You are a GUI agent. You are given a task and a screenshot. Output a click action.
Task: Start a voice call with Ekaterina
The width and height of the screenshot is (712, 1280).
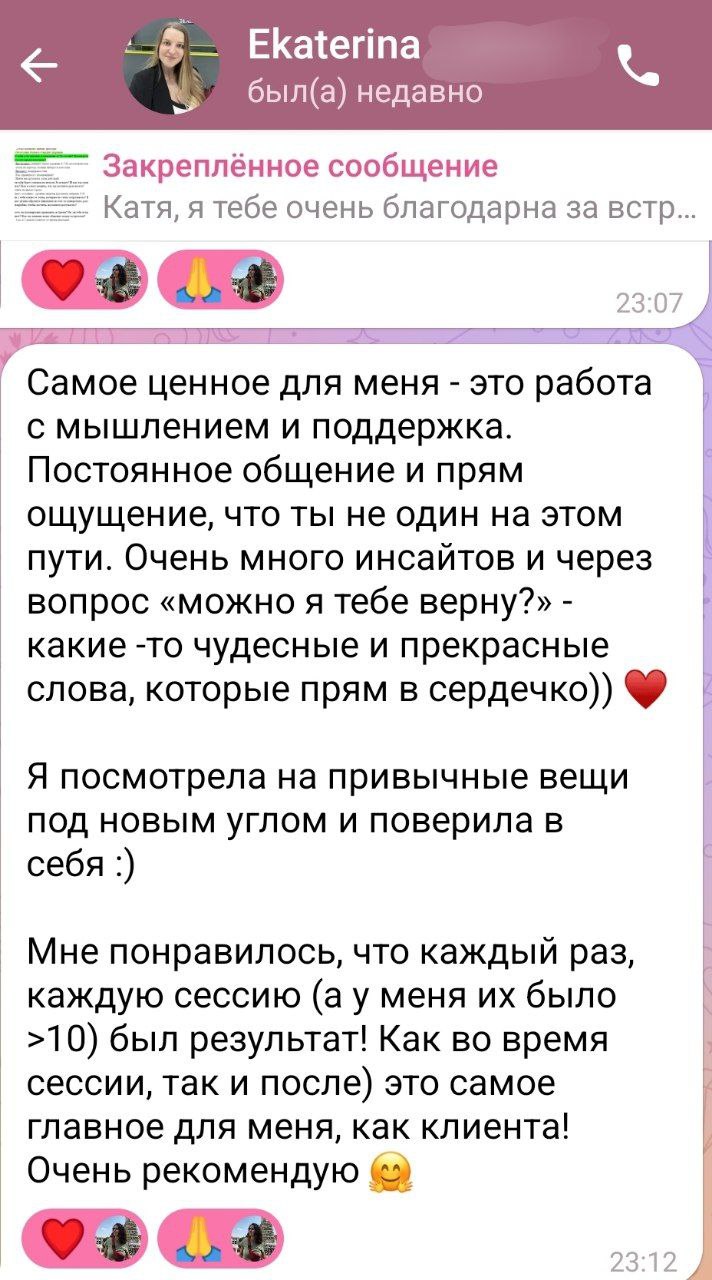click(x=637, y=66)
